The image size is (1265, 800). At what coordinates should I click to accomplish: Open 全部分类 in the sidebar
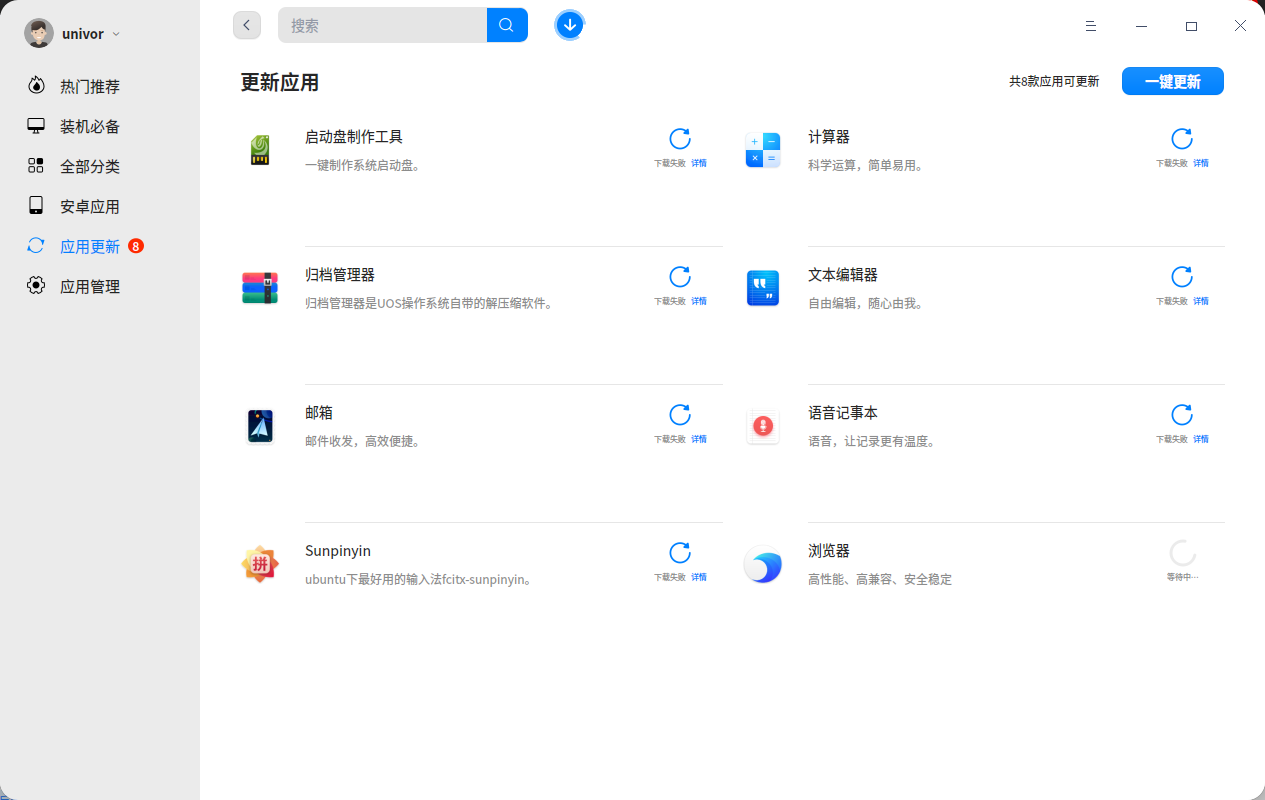coord(89,167)
